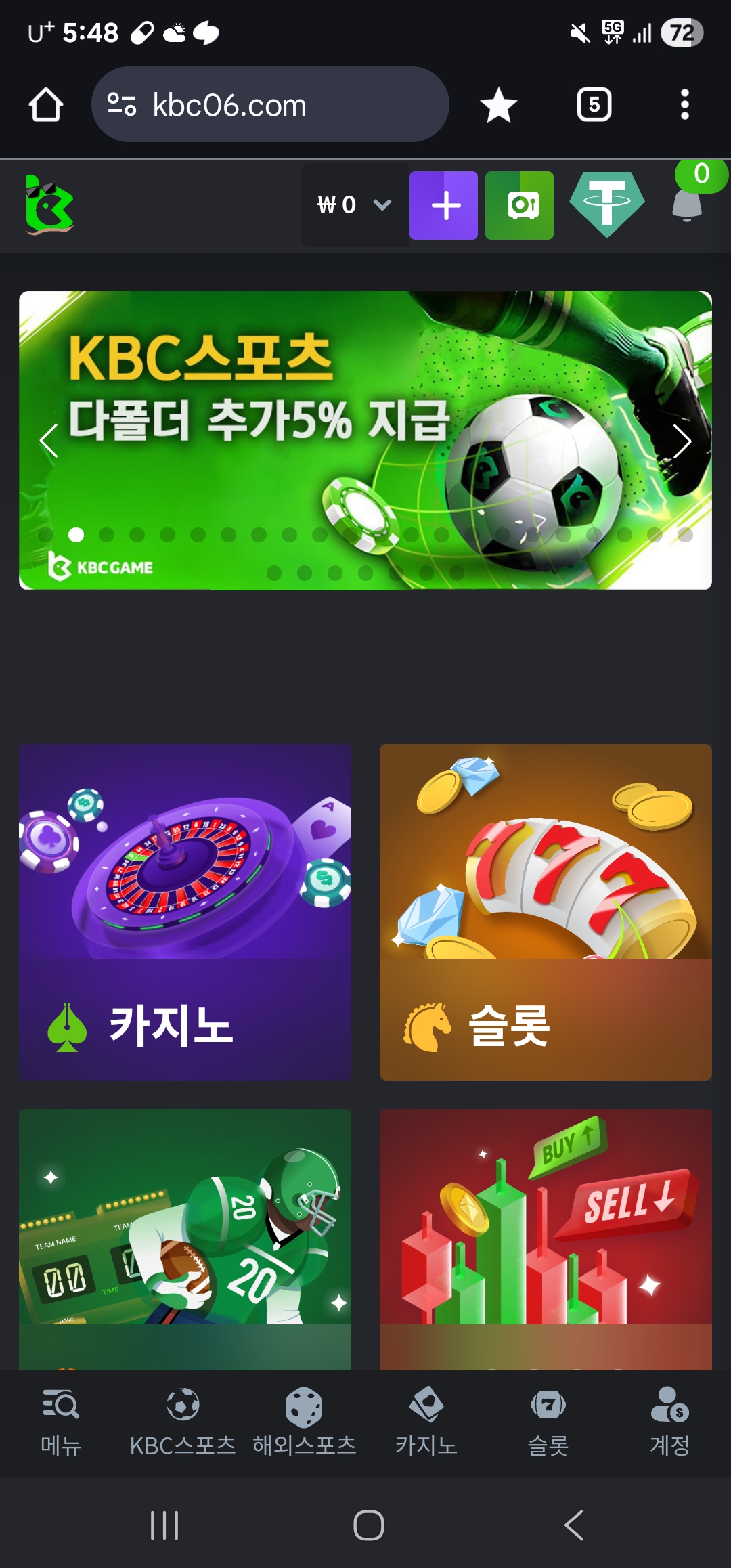
Task: Tap the kbc06.com address bar
Action: pyautogui.click(x=271, y=105)
